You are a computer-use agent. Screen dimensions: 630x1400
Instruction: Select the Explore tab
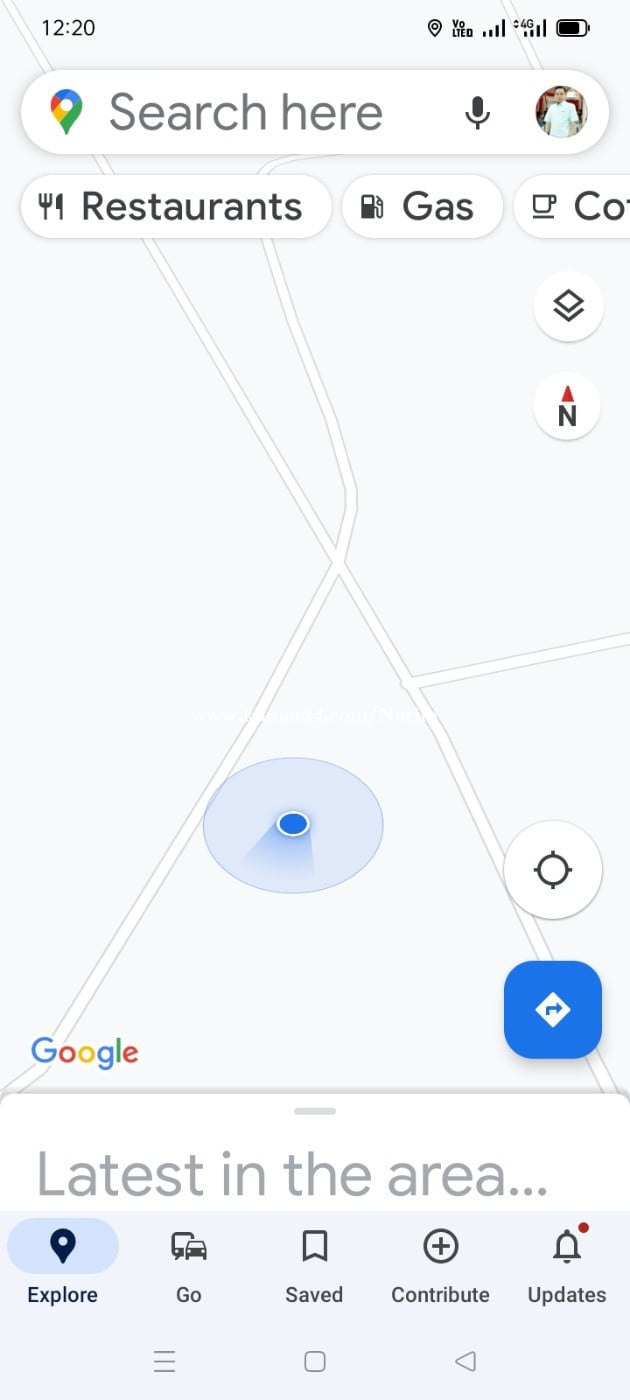(63, 1266)
